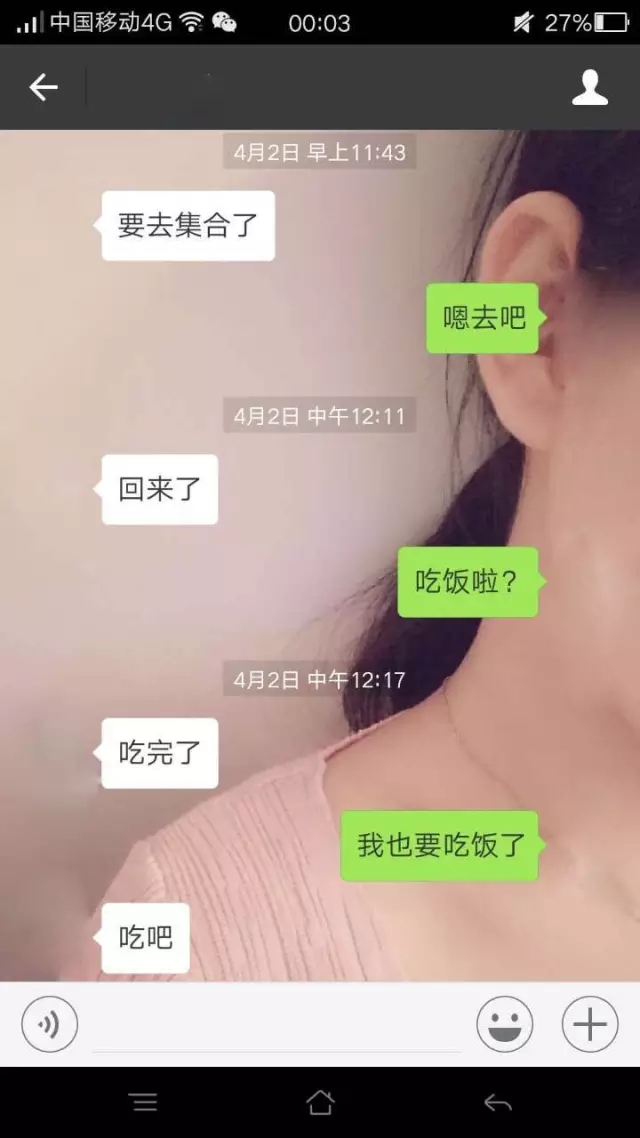Viewport: 640px width, 1138px height.
Task: Open the plus attachments menu
Action: (x=590, y=1025)
